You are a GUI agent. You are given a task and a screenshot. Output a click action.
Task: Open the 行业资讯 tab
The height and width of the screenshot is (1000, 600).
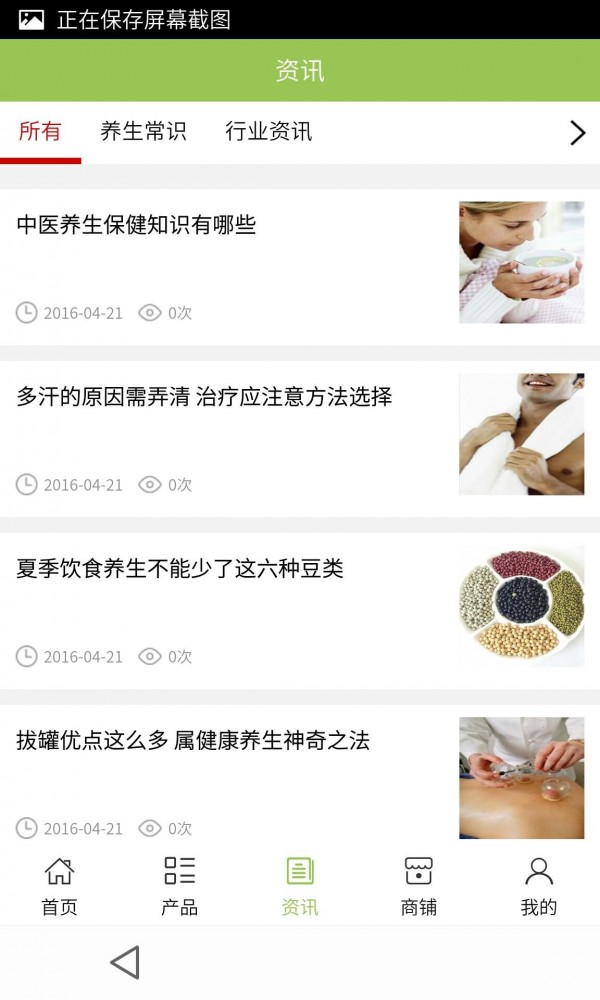268,132
